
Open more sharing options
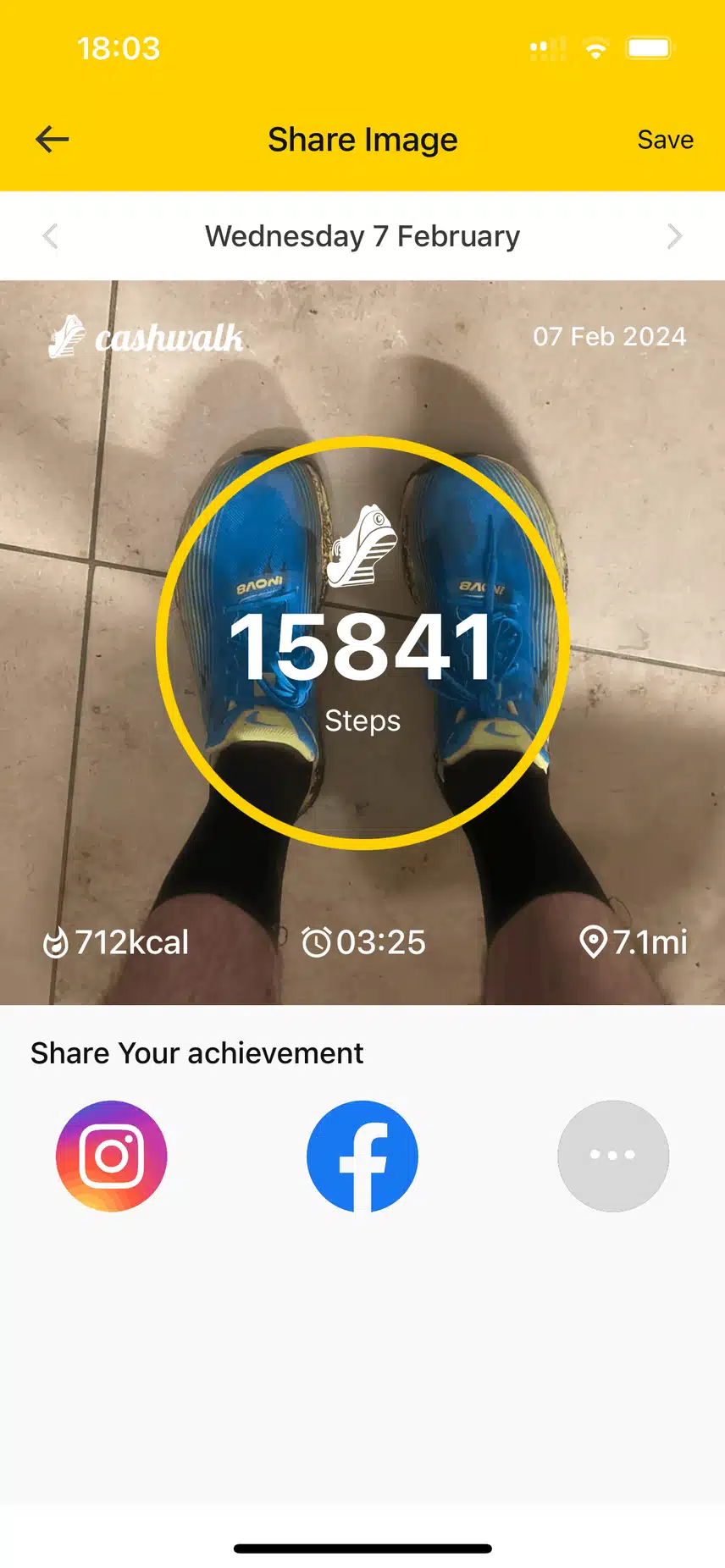coord(613,1156)
